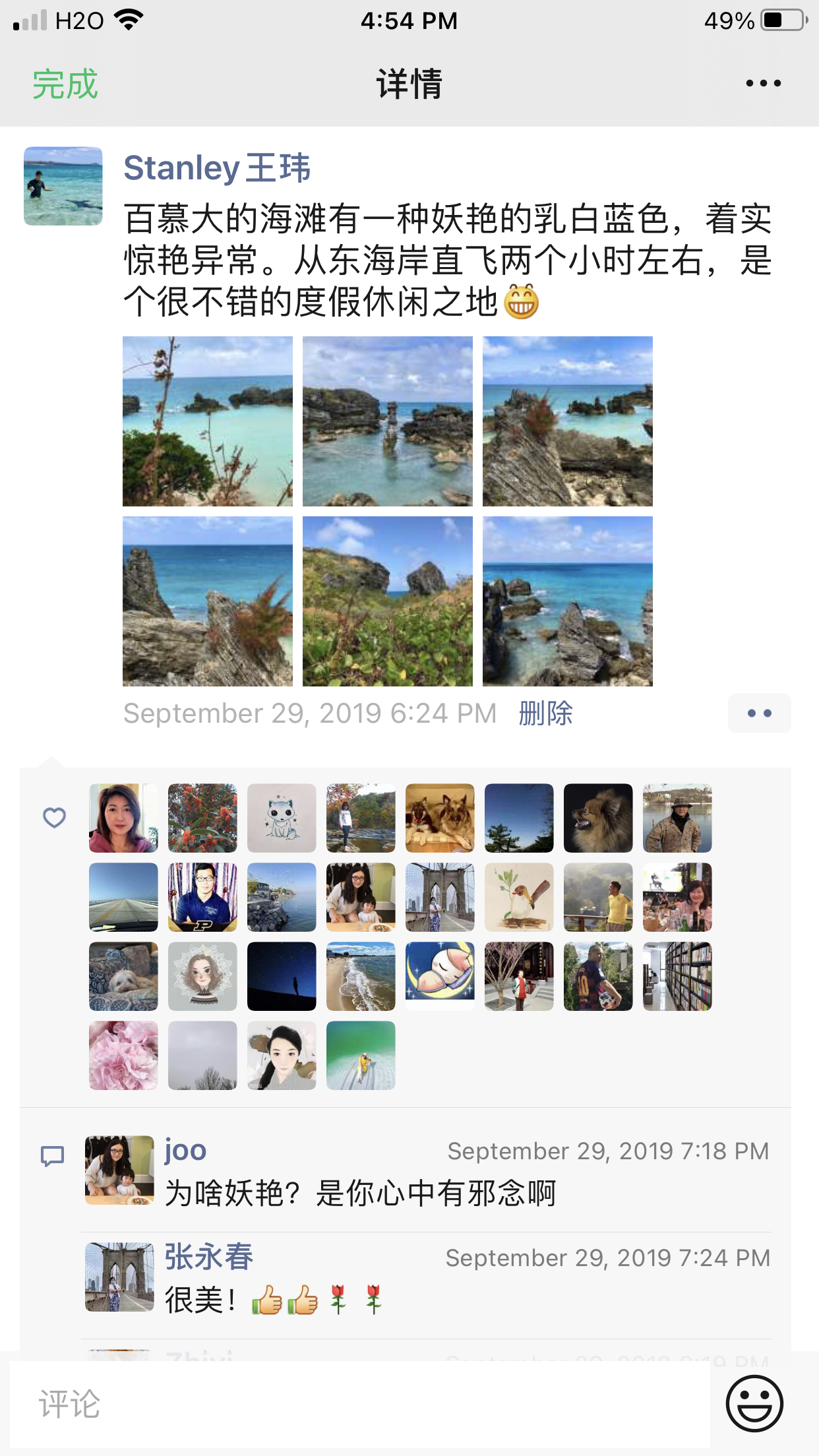Delete this post via 删除
Viewport: 819px width, 1456px height.
click(545, 713)
